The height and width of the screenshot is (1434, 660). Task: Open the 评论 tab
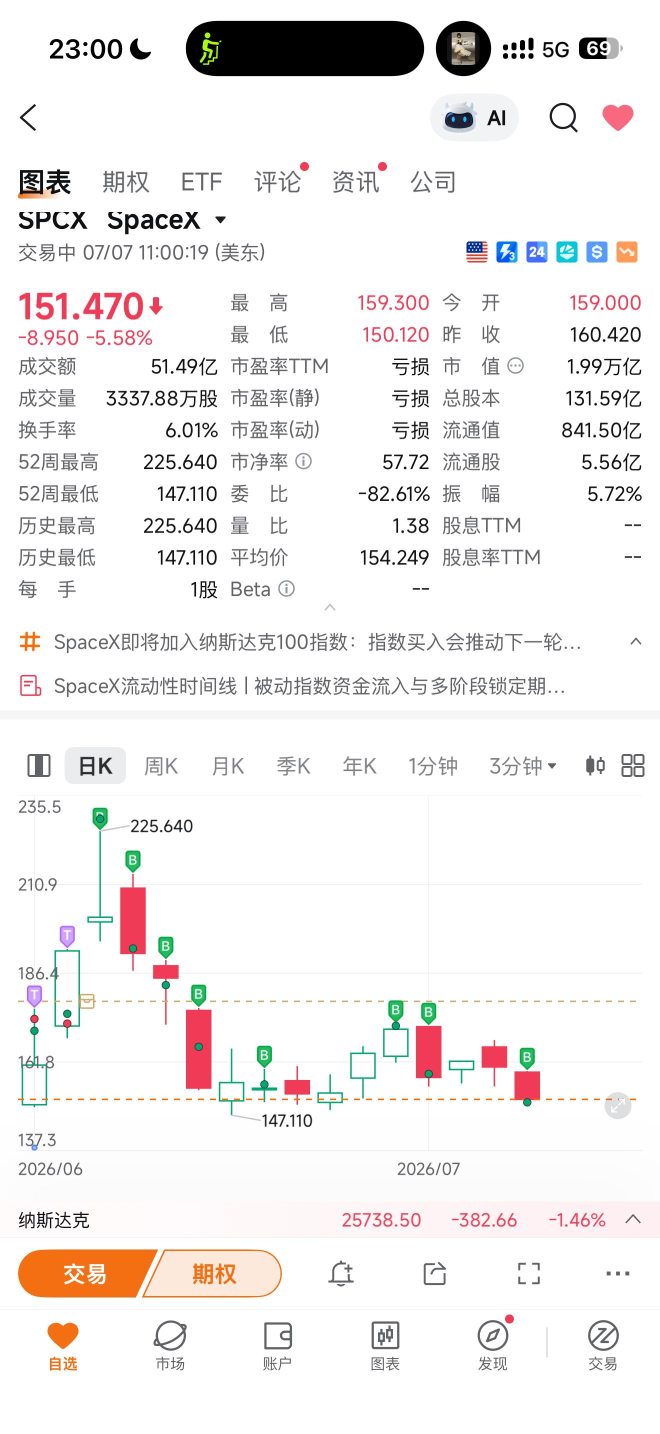[x=277, y=182]
